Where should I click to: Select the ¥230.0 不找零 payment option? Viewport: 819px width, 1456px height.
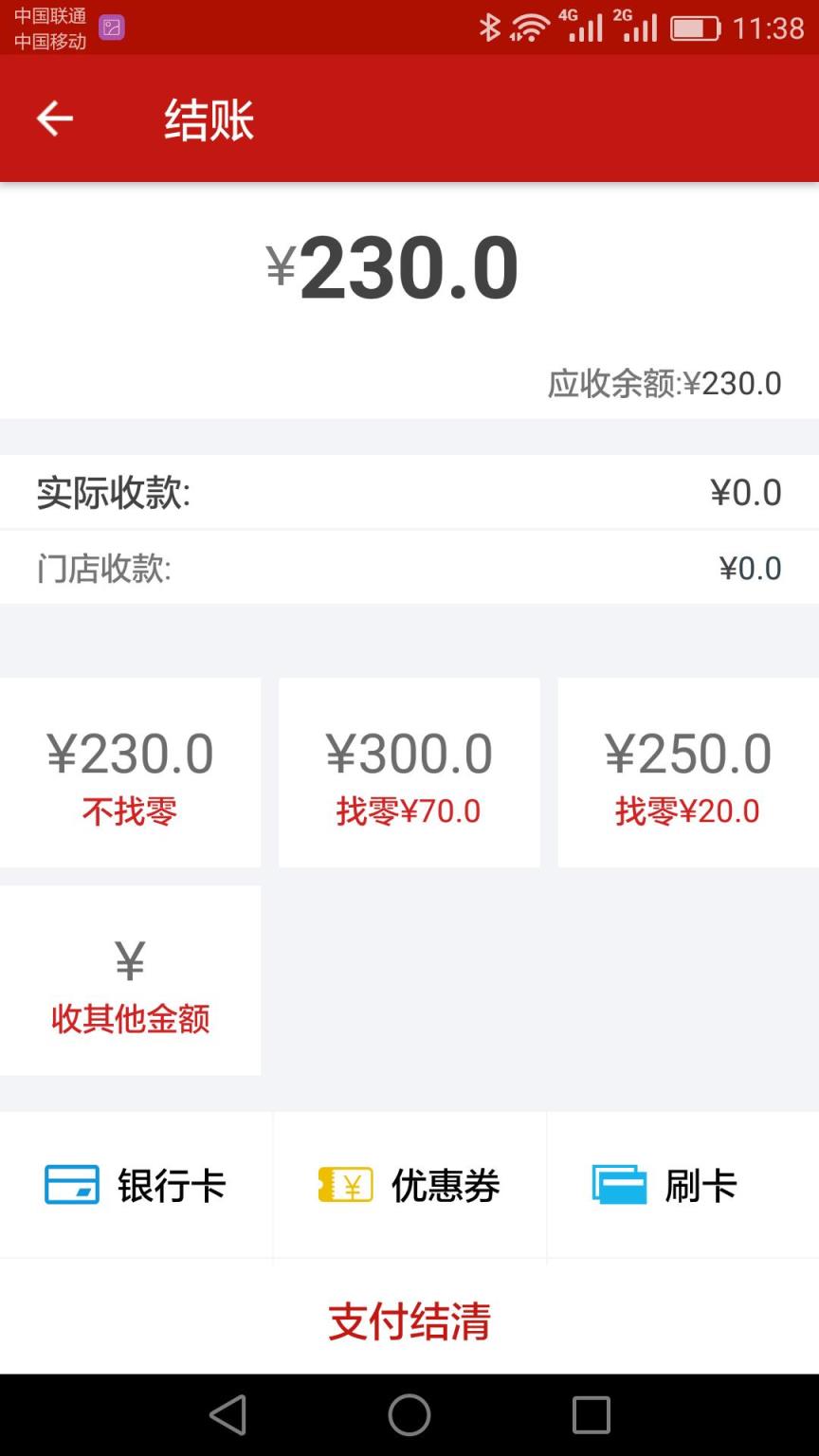coord(130,773)
